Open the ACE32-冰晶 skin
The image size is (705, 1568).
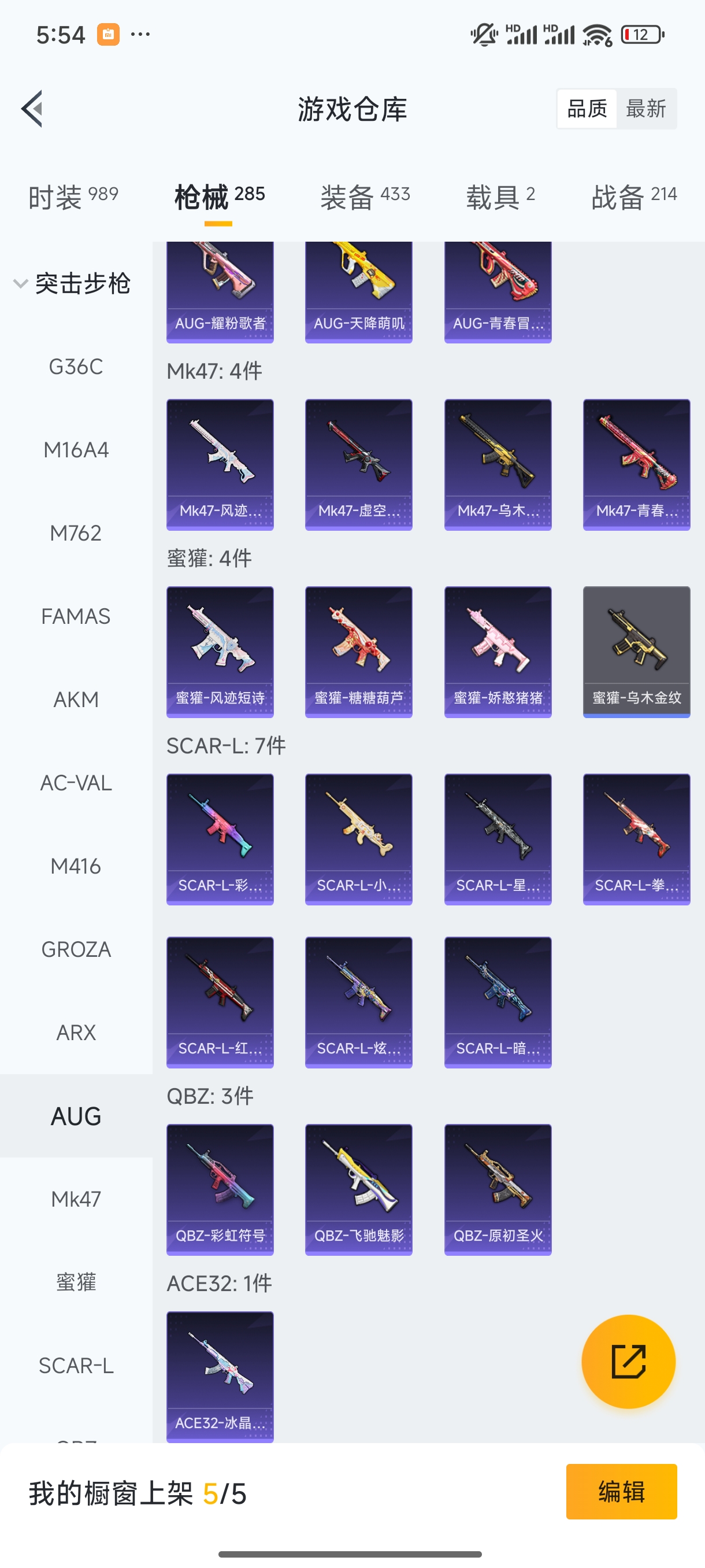pos(220,1375)
